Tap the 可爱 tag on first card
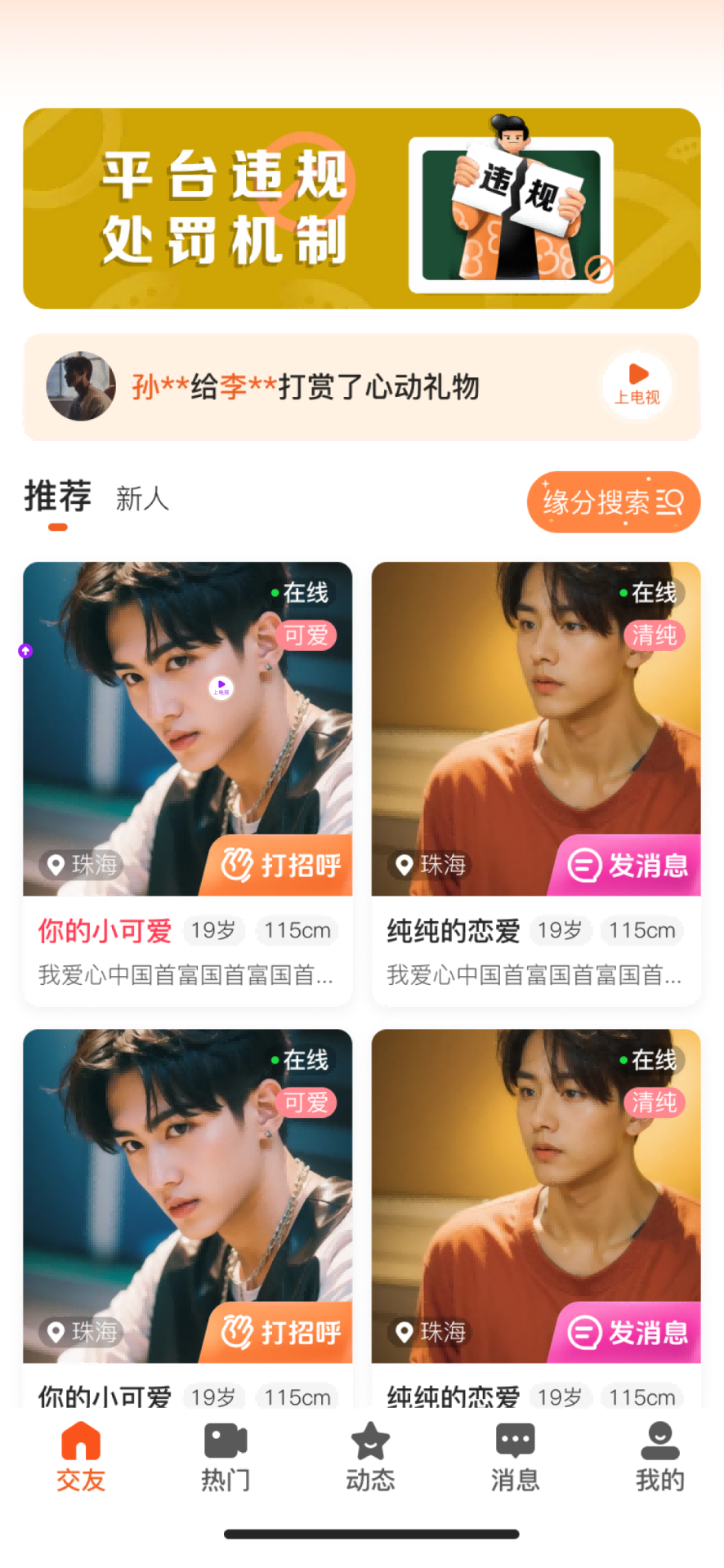Screen dimensions: 724x1568 (306, 636)
